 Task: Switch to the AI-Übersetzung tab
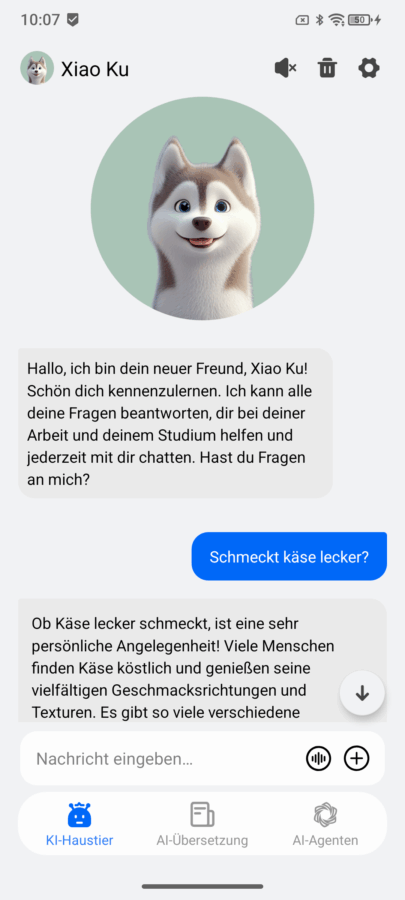202,824
